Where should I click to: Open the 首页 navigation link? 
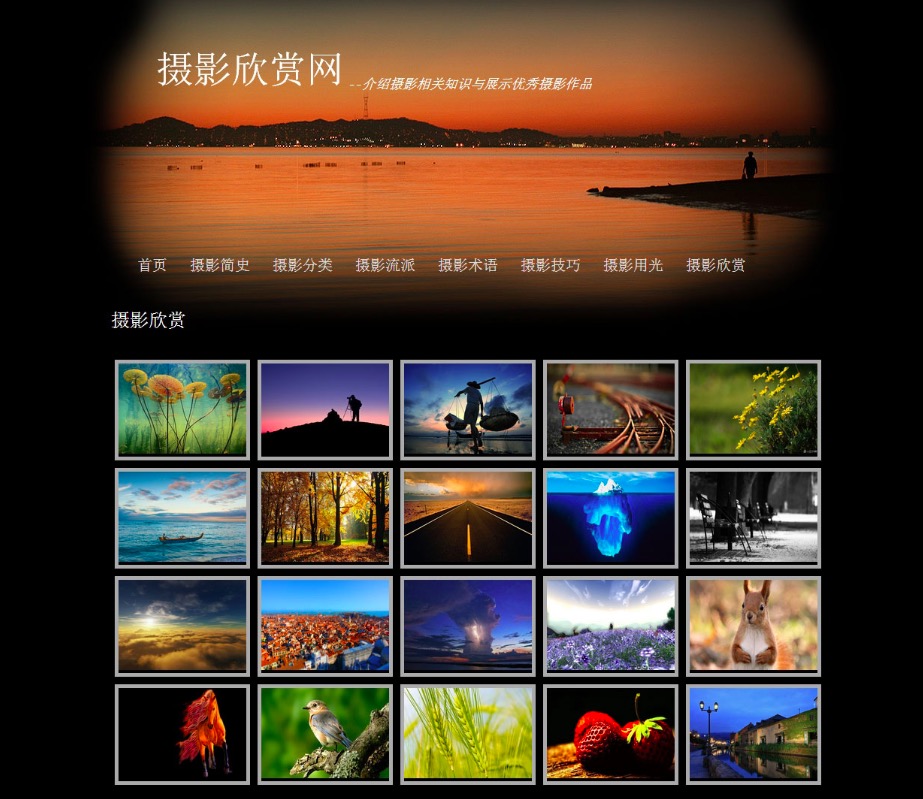click(x=152, y=265)
